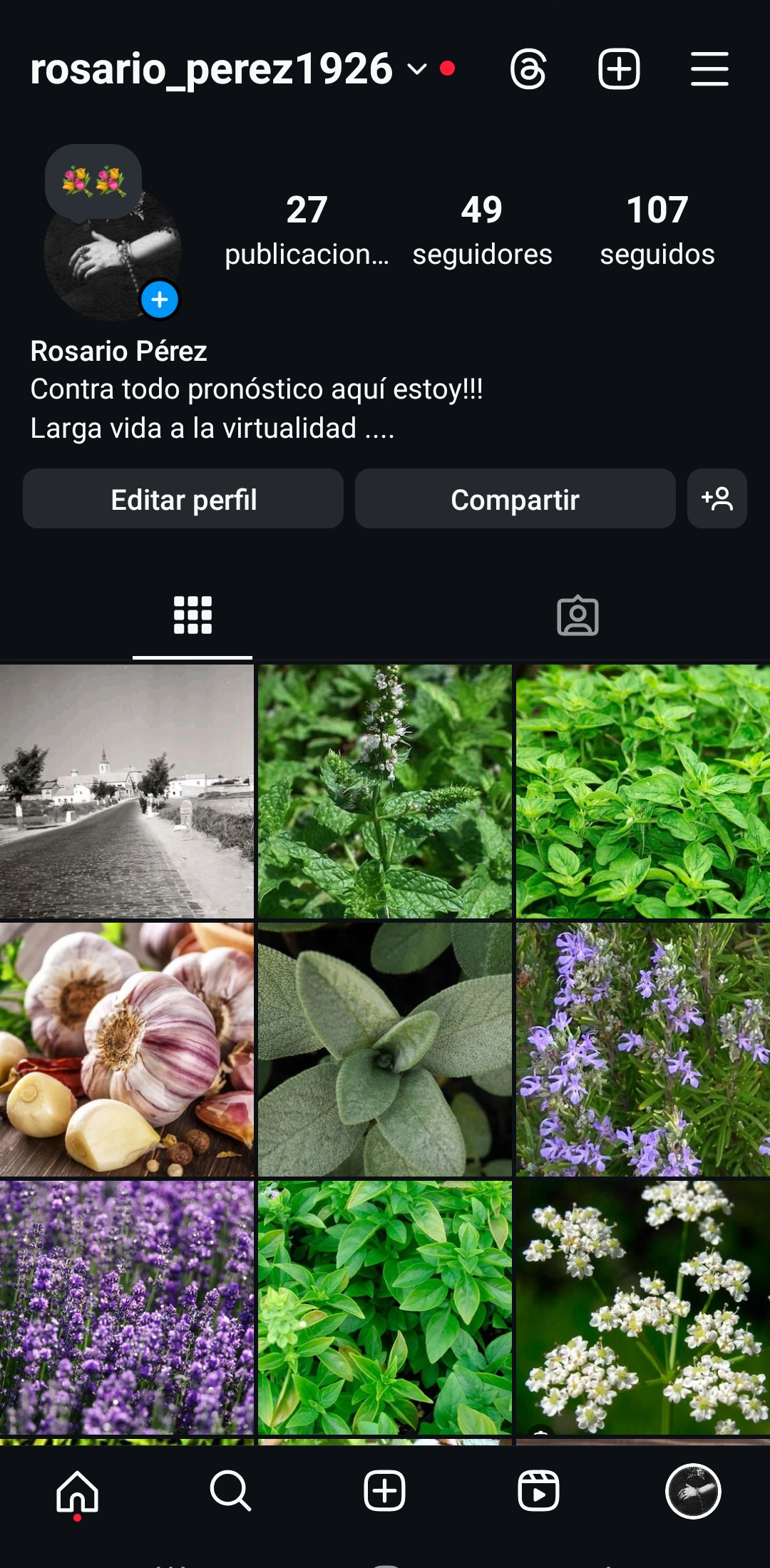The width and height of the screenshot is (770, 1568).
Task: Tap the Compartir profile button
Action: (515, 499)
